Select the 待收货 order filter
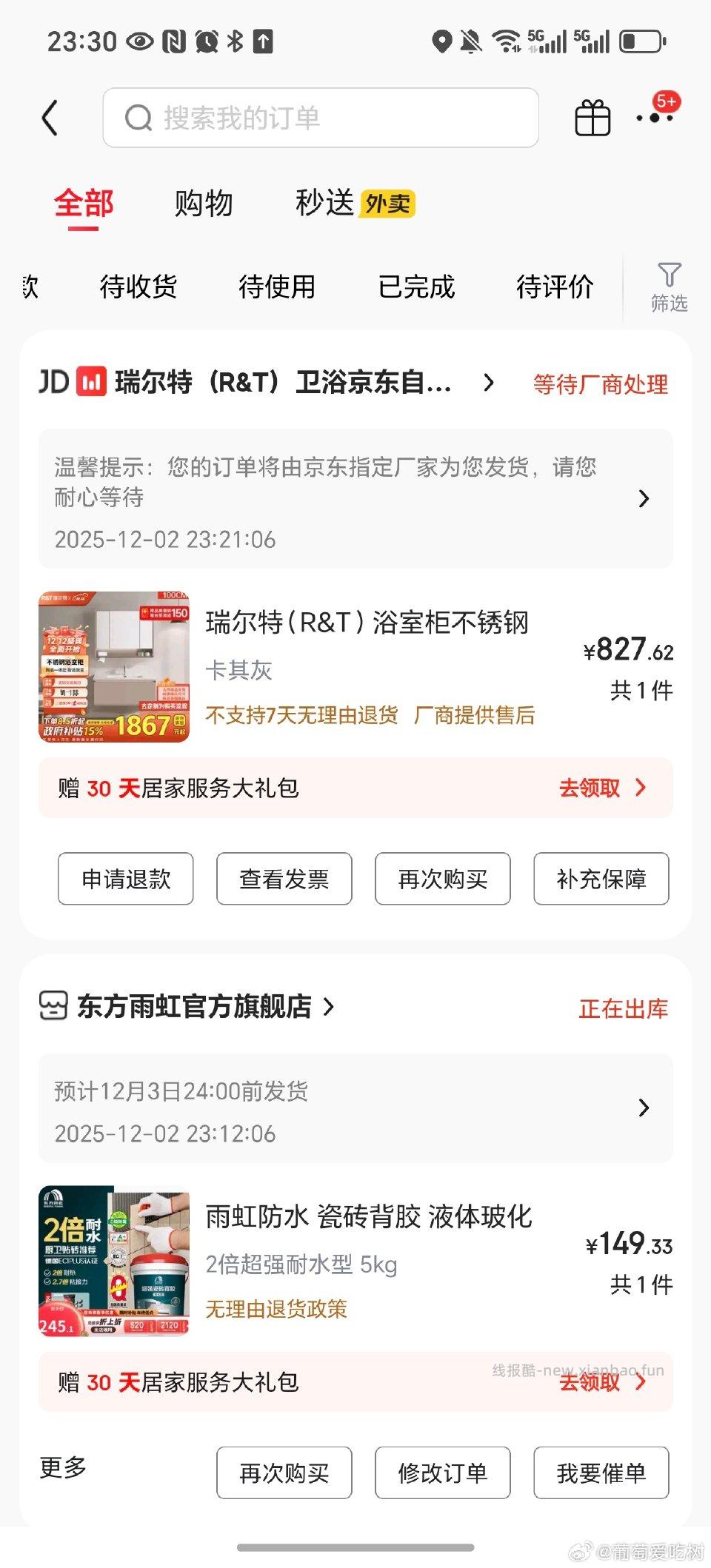Screen dimensions: 711x1568 pos(139,287)
